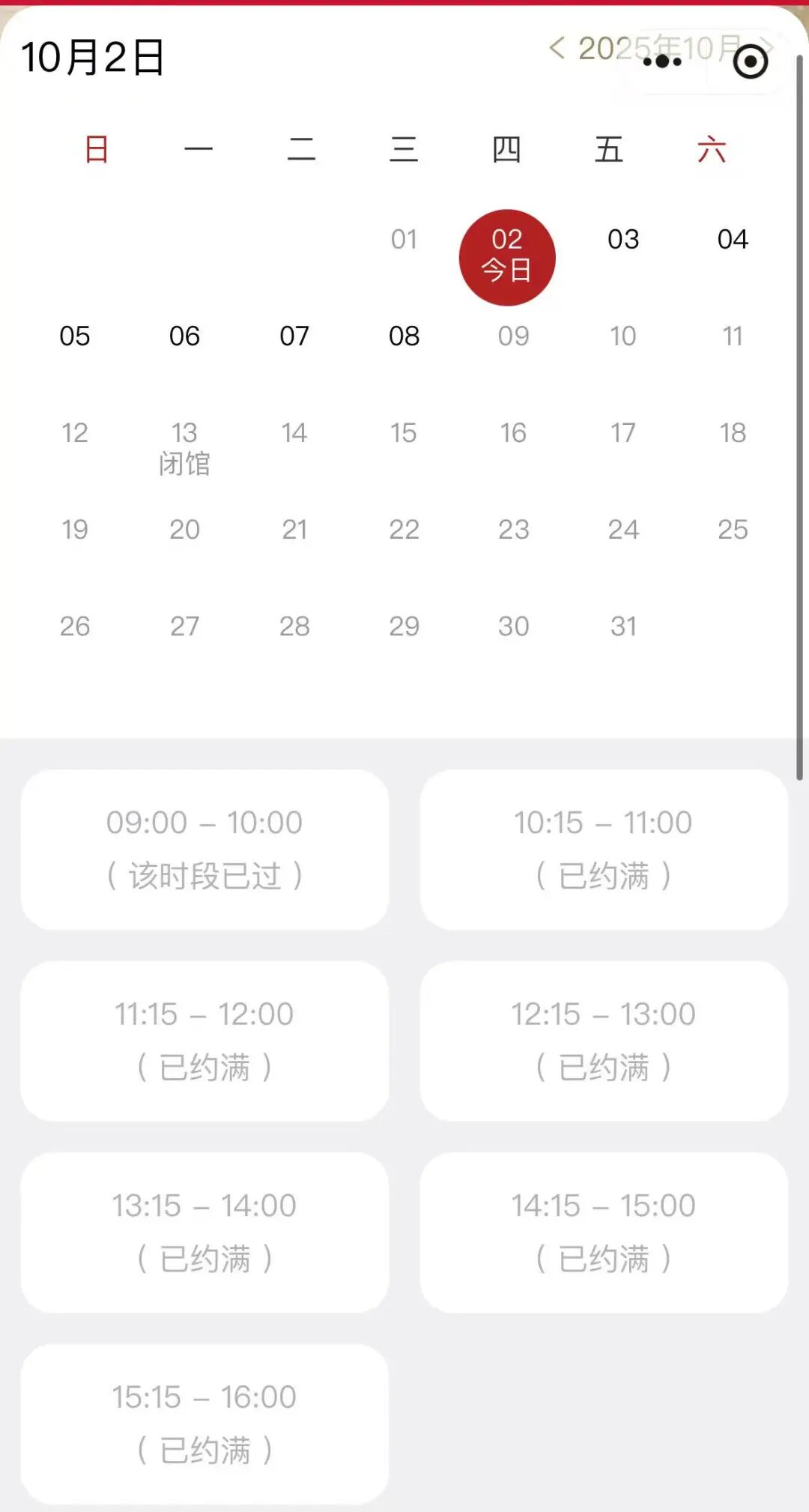Choose date 07 in the calendar

(294, 336)
